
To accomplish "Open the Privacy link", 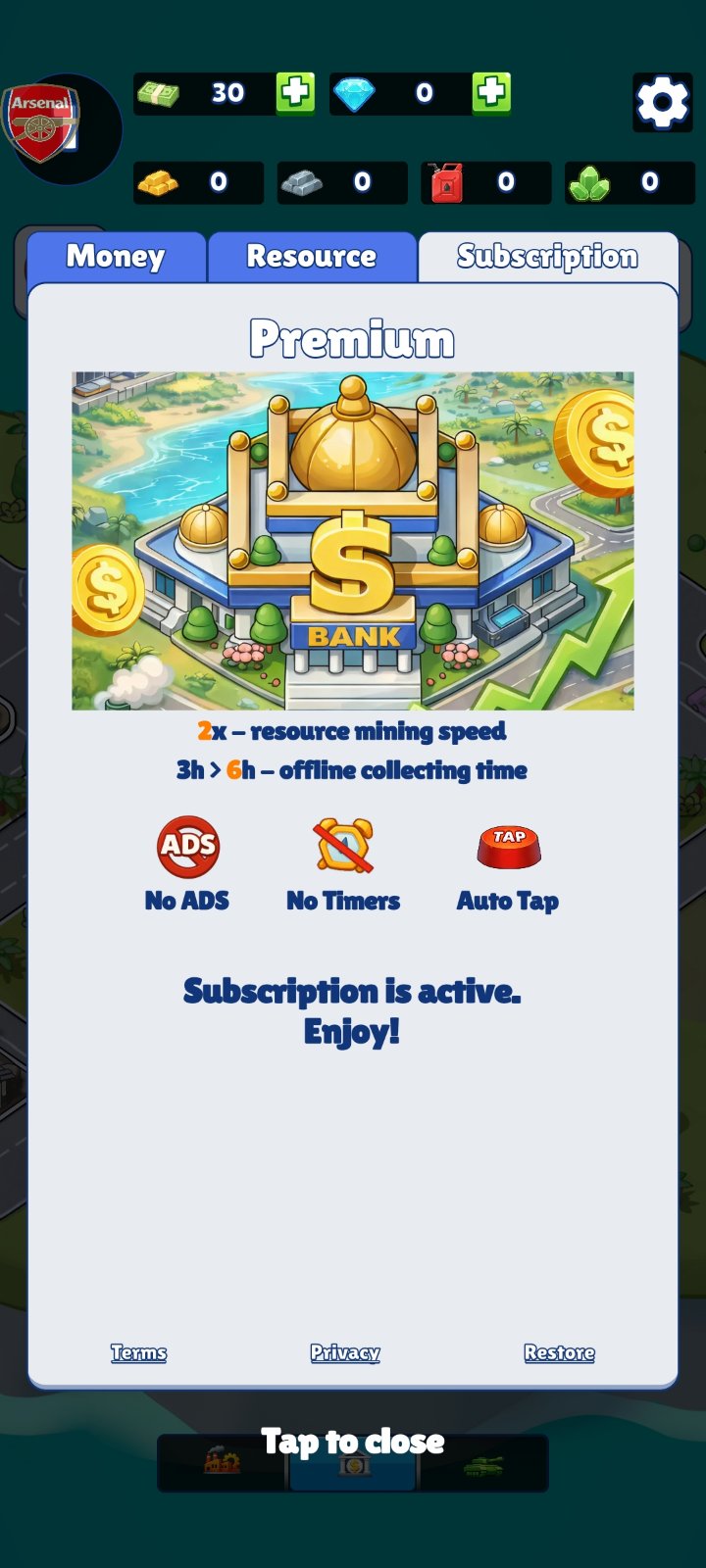I will pyautogui.click(x=345, y=1352).
